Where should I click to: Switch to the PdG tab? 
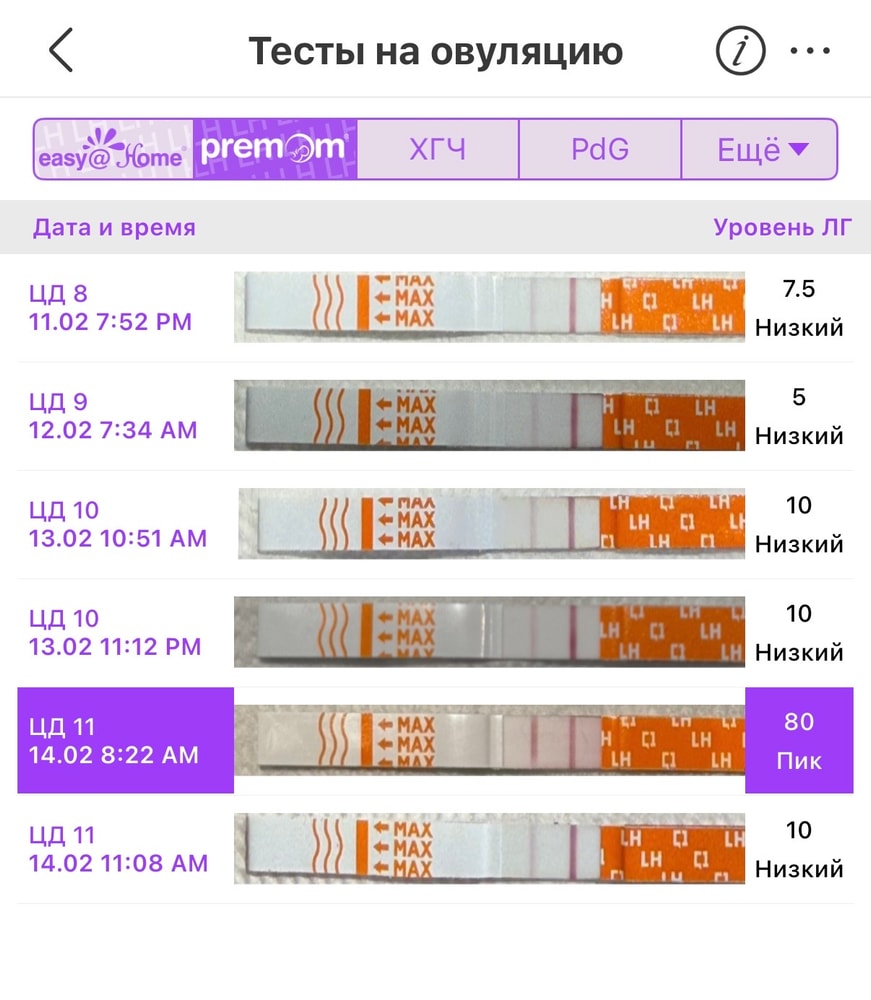pos(600,149)
